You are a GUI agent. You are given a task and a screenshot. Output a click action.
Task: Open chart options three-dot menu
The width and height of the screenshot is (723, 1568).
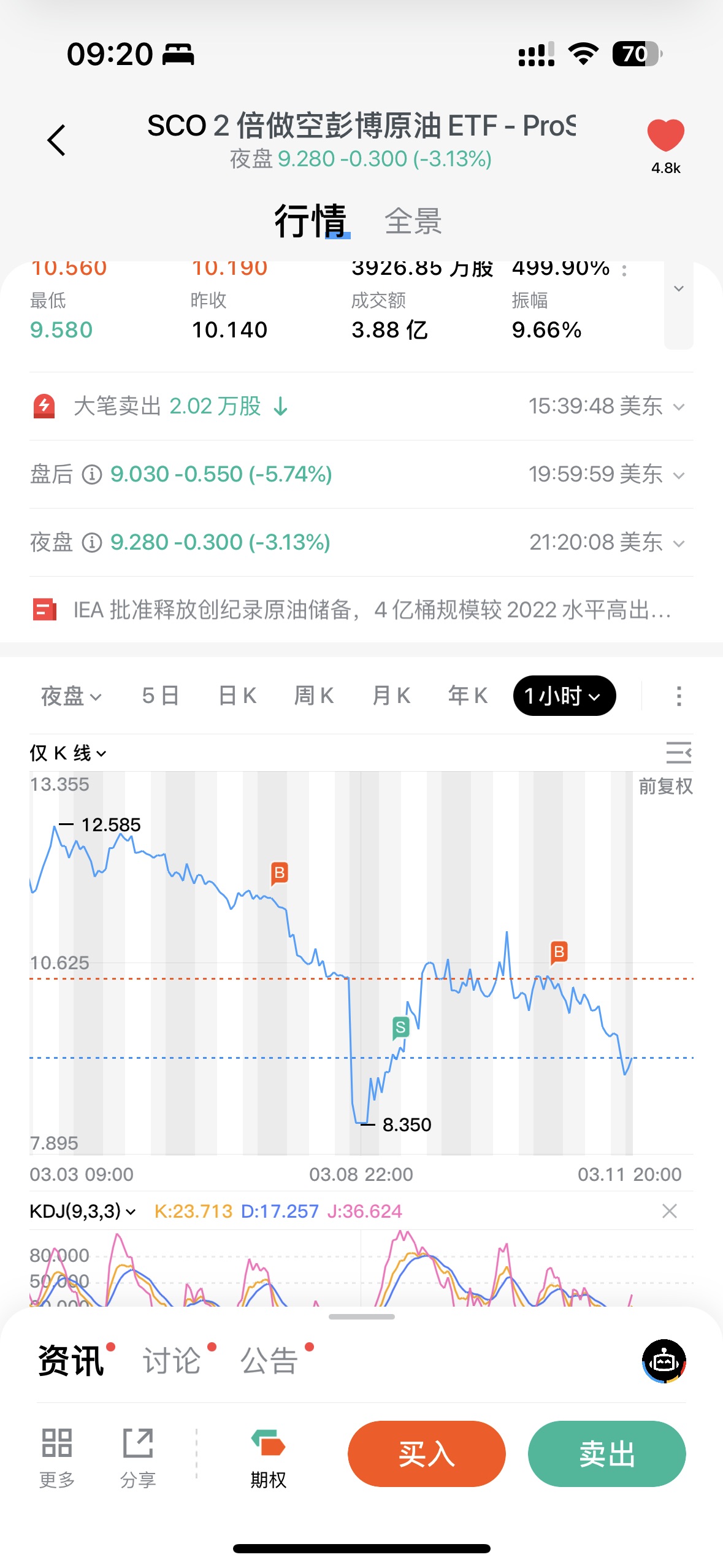(678, 696)
